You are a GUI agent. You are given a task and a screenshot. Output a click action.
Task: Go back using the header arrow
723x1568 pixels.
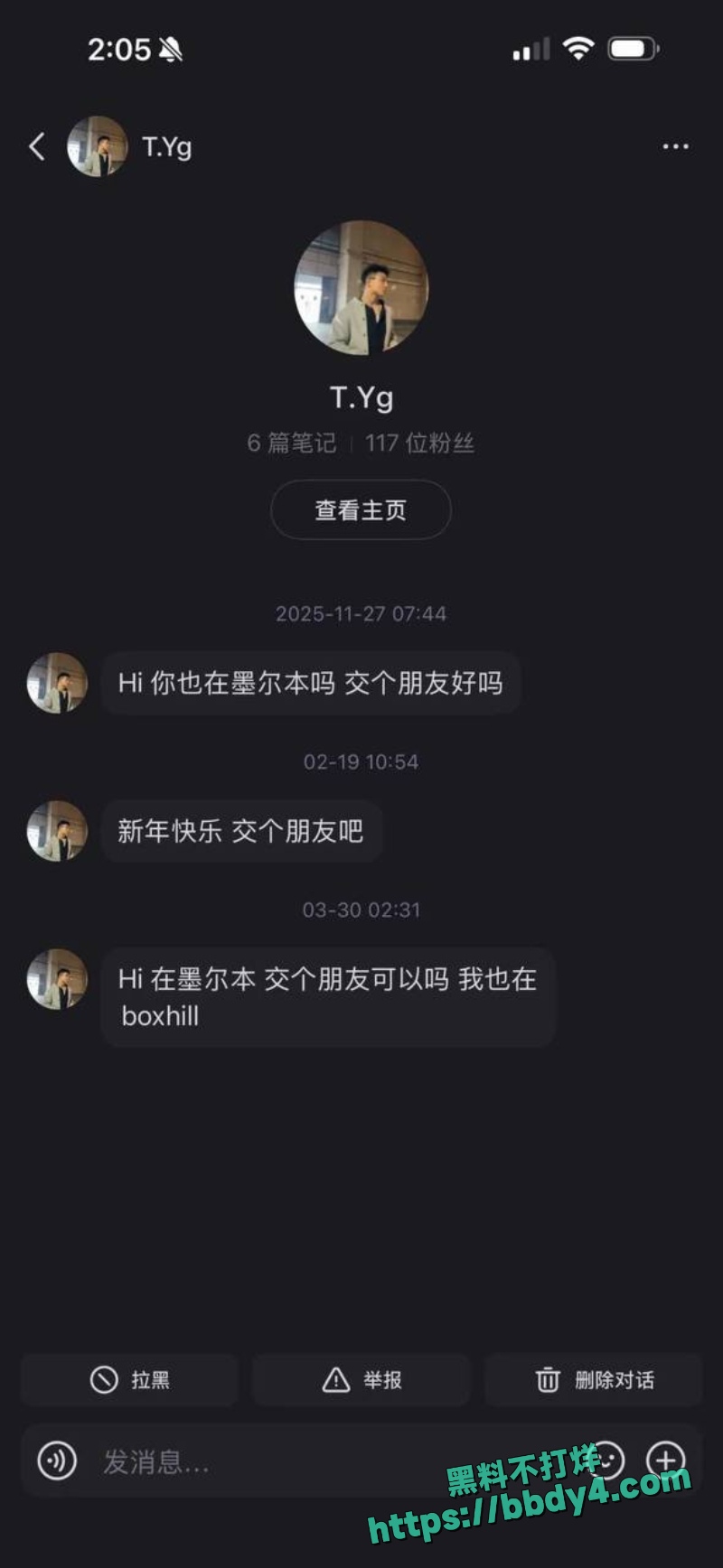click(x=37, y=146)
